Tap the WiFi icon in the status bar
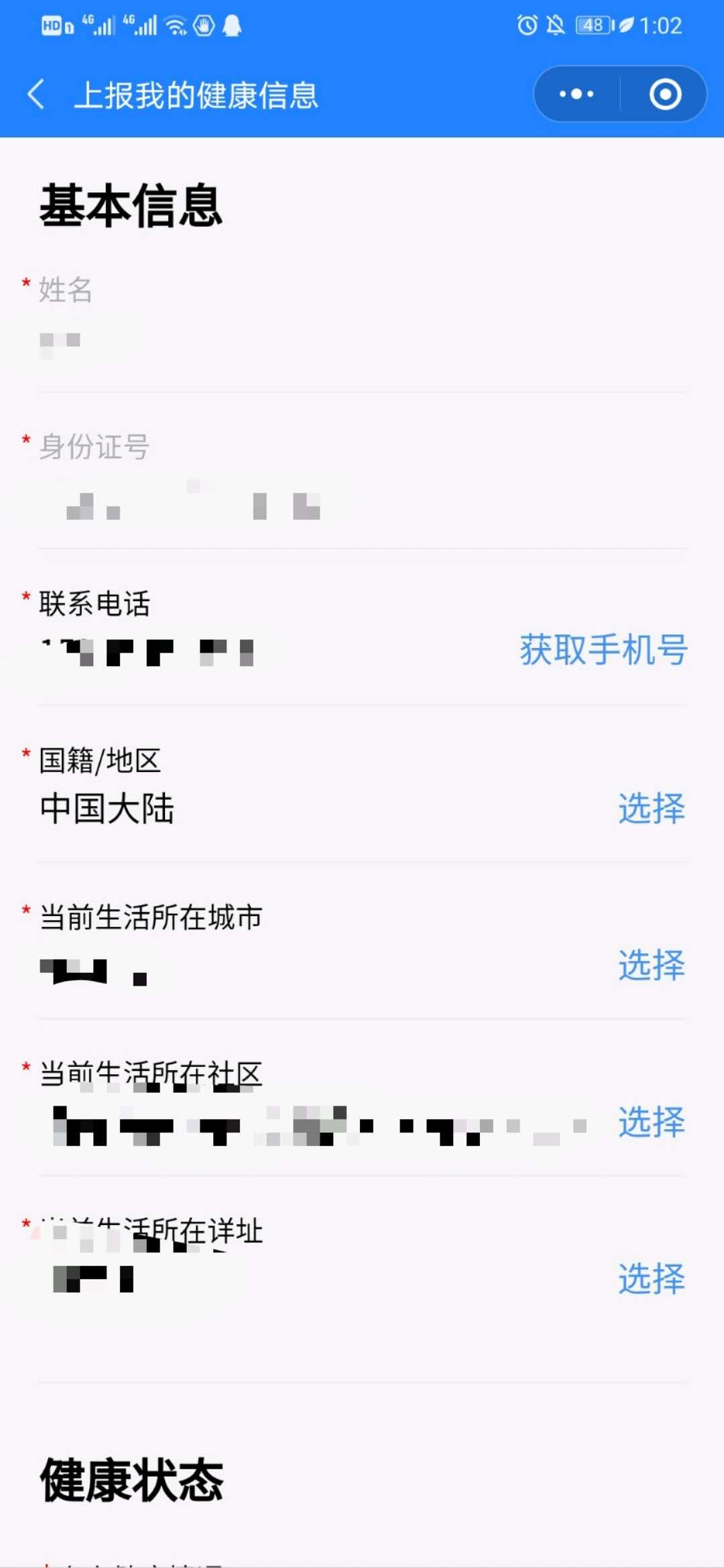 tap(176, 24)
